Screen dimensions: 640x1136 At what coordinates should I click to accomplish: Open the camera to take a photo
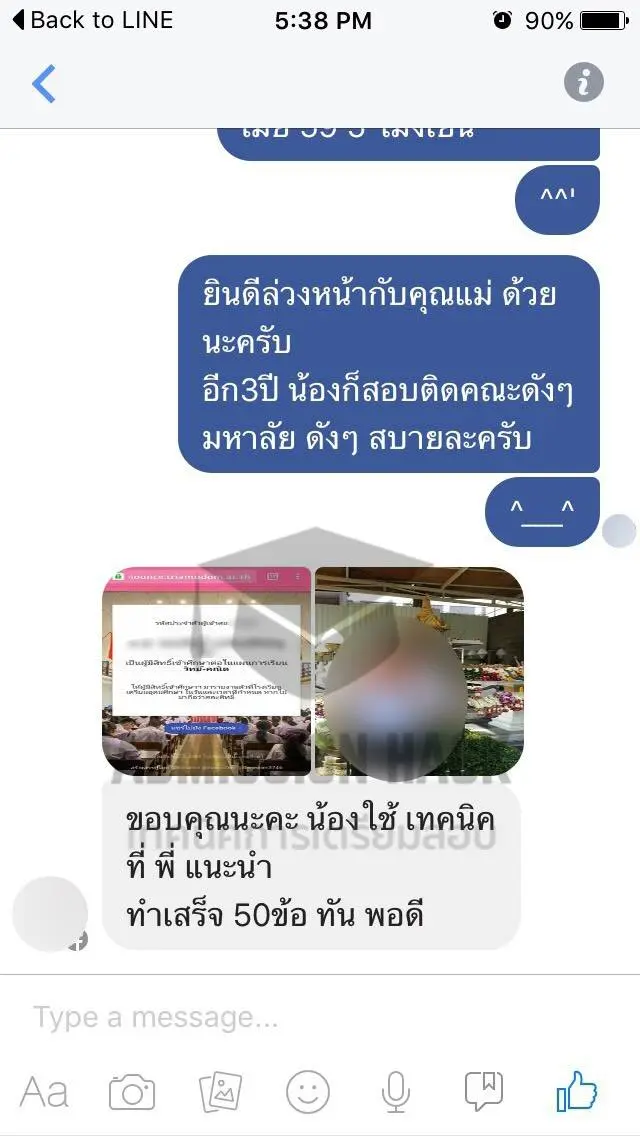point(132,1092)
